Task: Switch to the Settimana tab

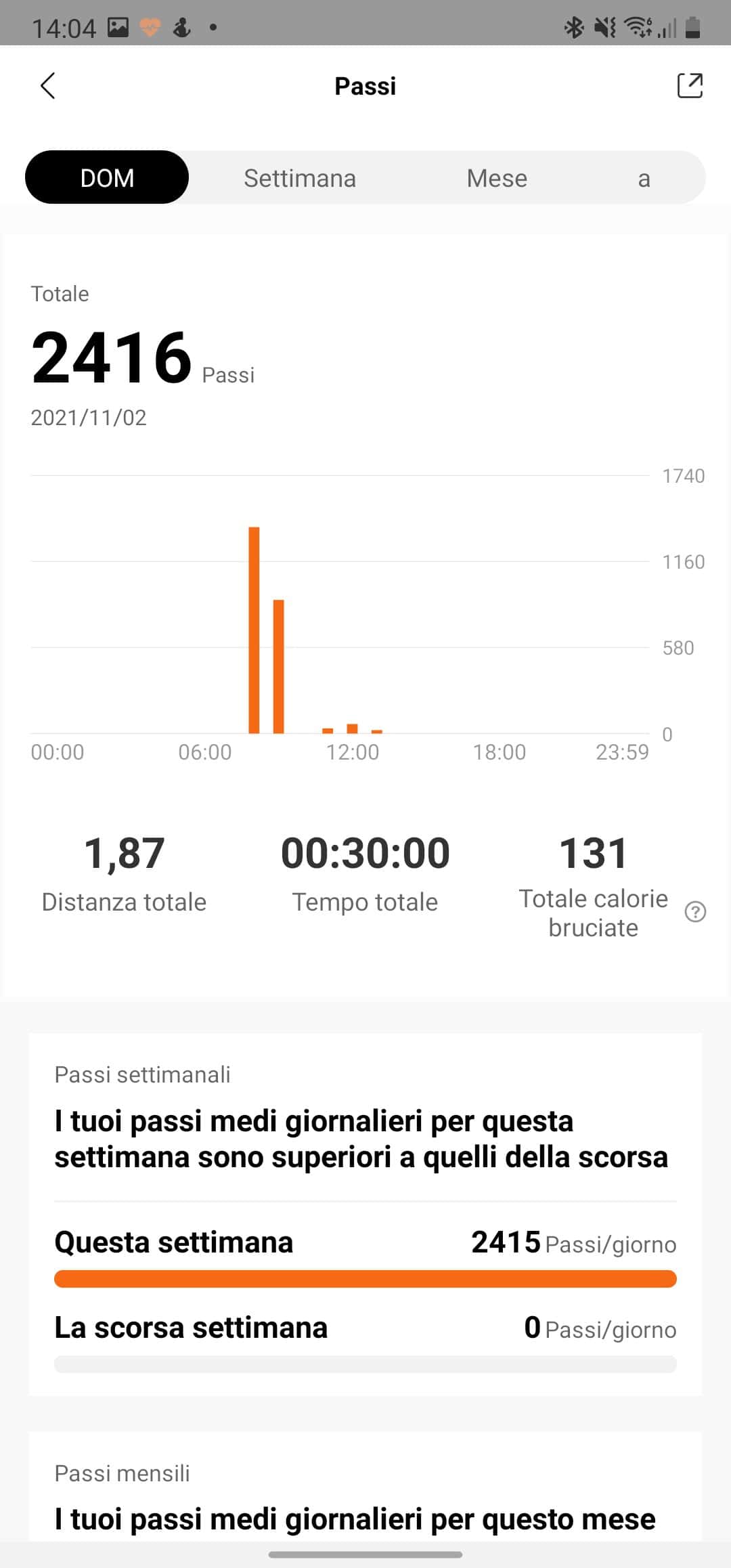Action: (x=300, y=178)
